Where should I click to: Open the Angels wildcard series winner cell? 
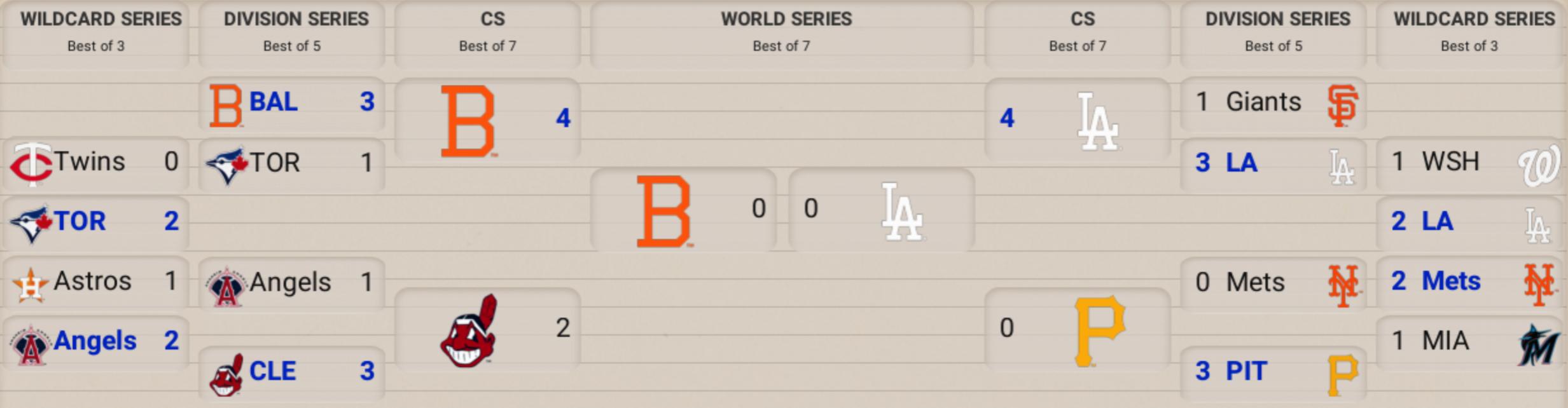[x=95, y=341]
